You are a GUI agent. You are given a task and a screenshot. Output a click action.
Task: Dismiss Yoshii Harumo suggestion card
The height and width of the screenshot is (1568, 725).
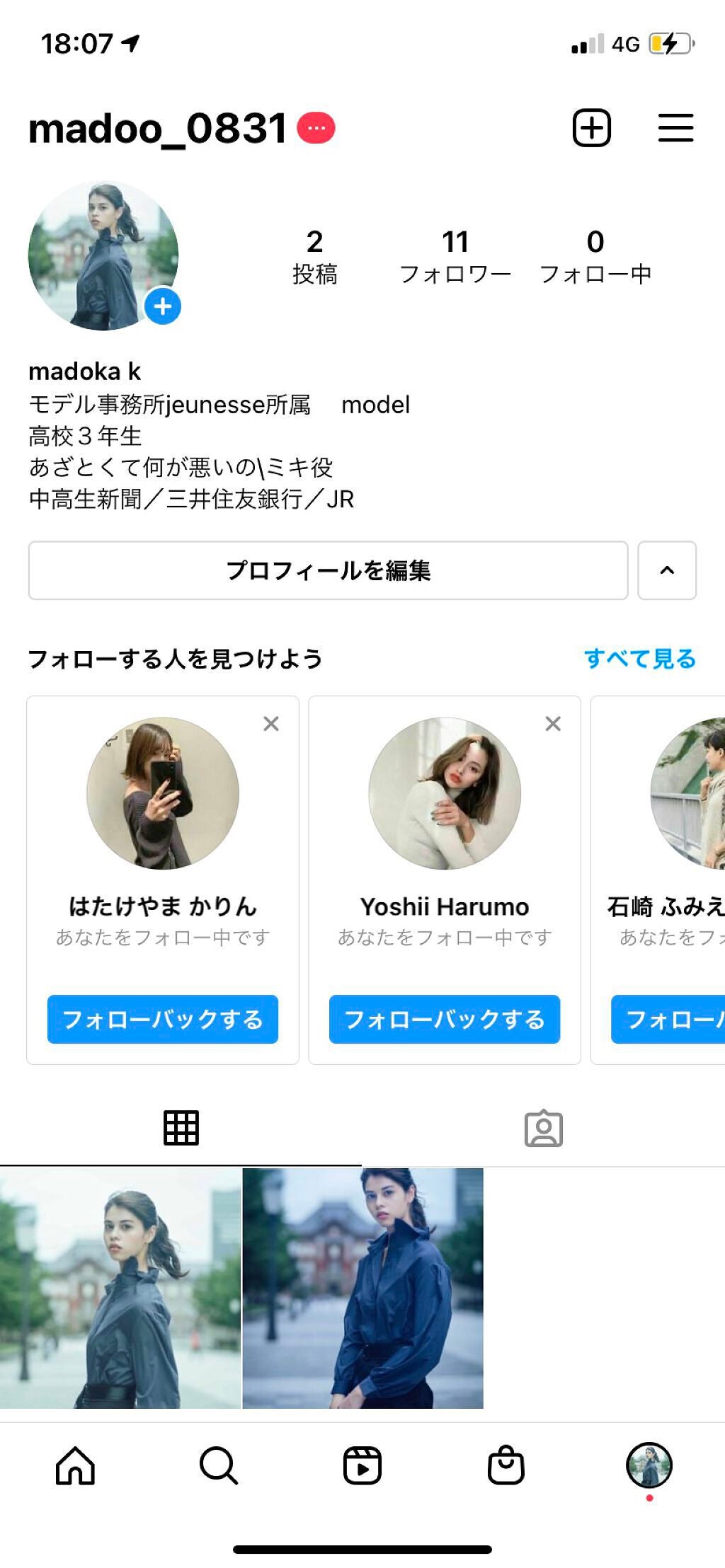pyautogui.click(x=553, y=724)
